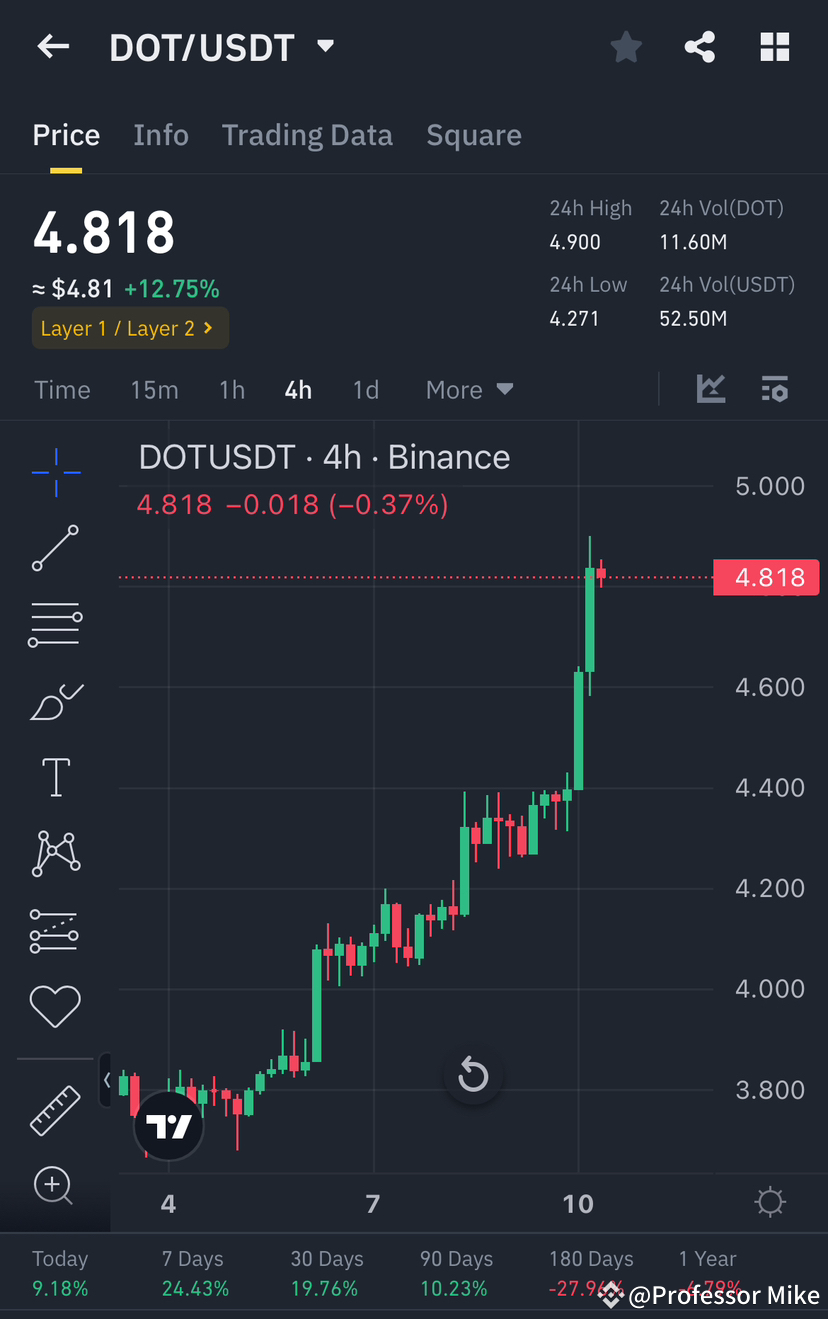
Task: Select the 1d timeframe
Action: (x=365, y=390)
